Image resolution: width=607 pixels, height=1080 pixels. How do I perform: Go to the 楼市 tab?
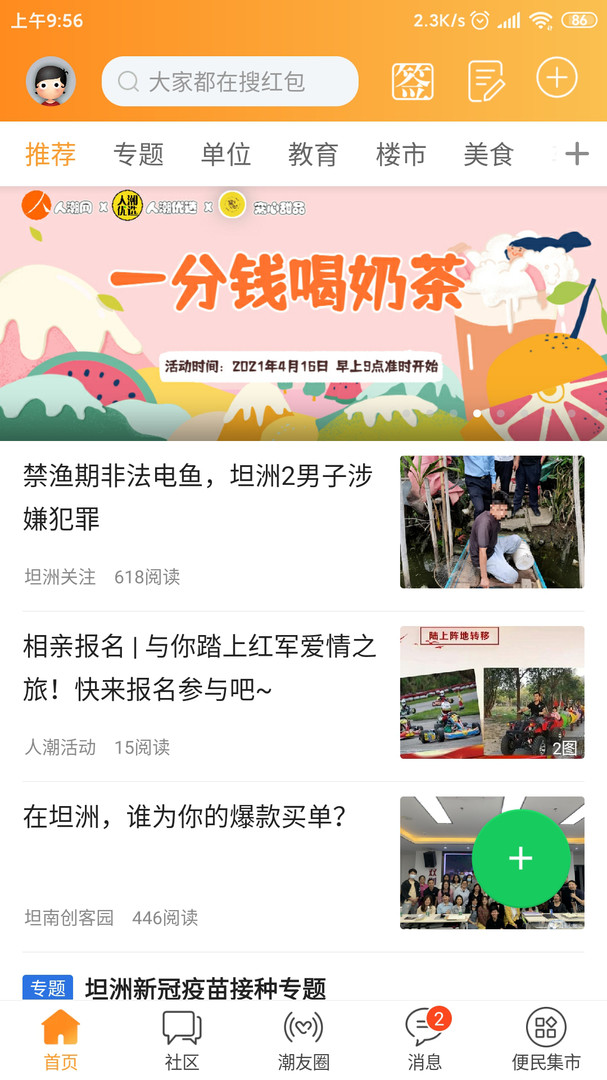coord(401,154)
